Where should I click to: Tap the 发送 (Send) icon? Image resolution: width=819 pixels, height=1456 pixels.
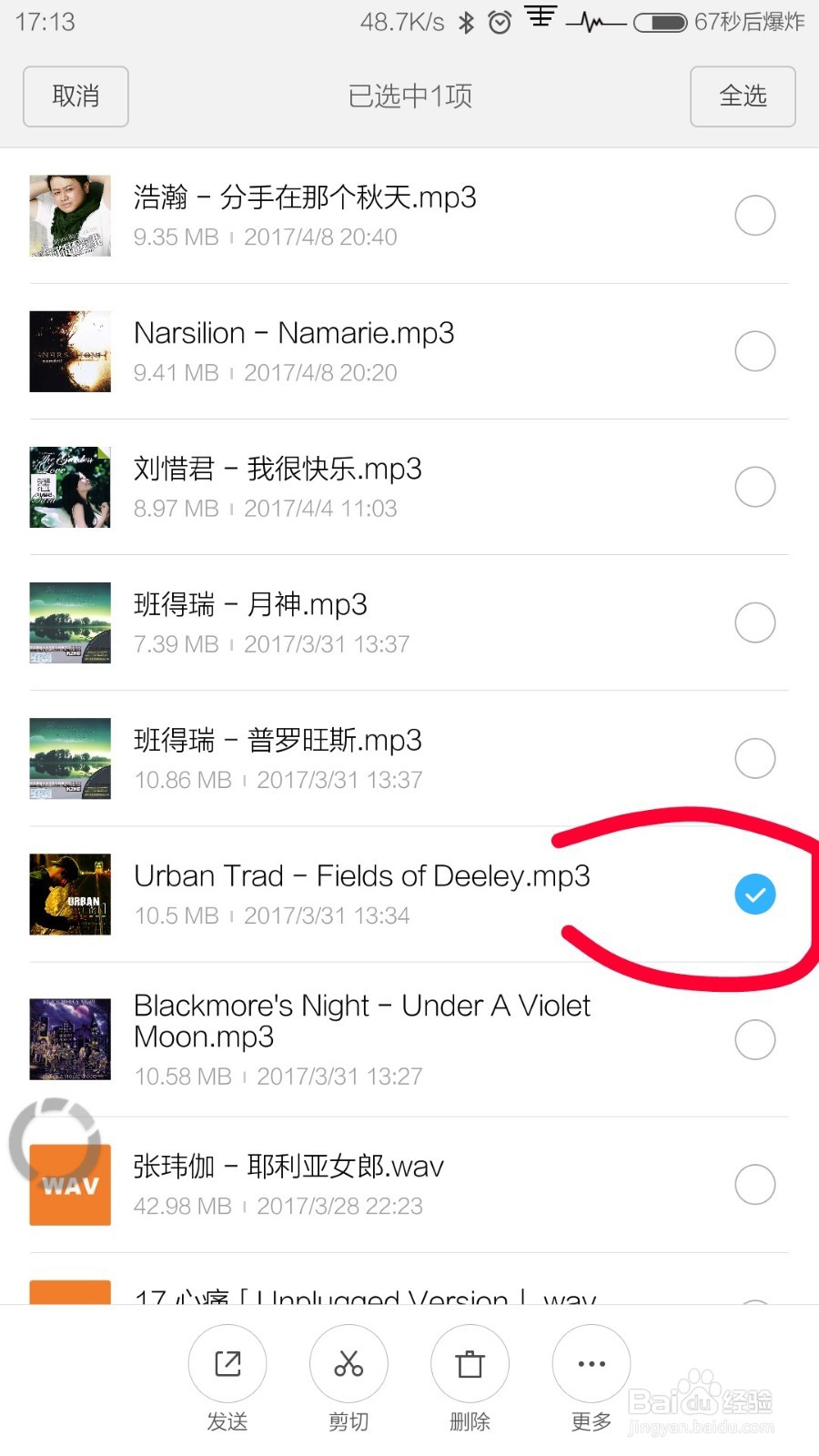coord(227,1365)
